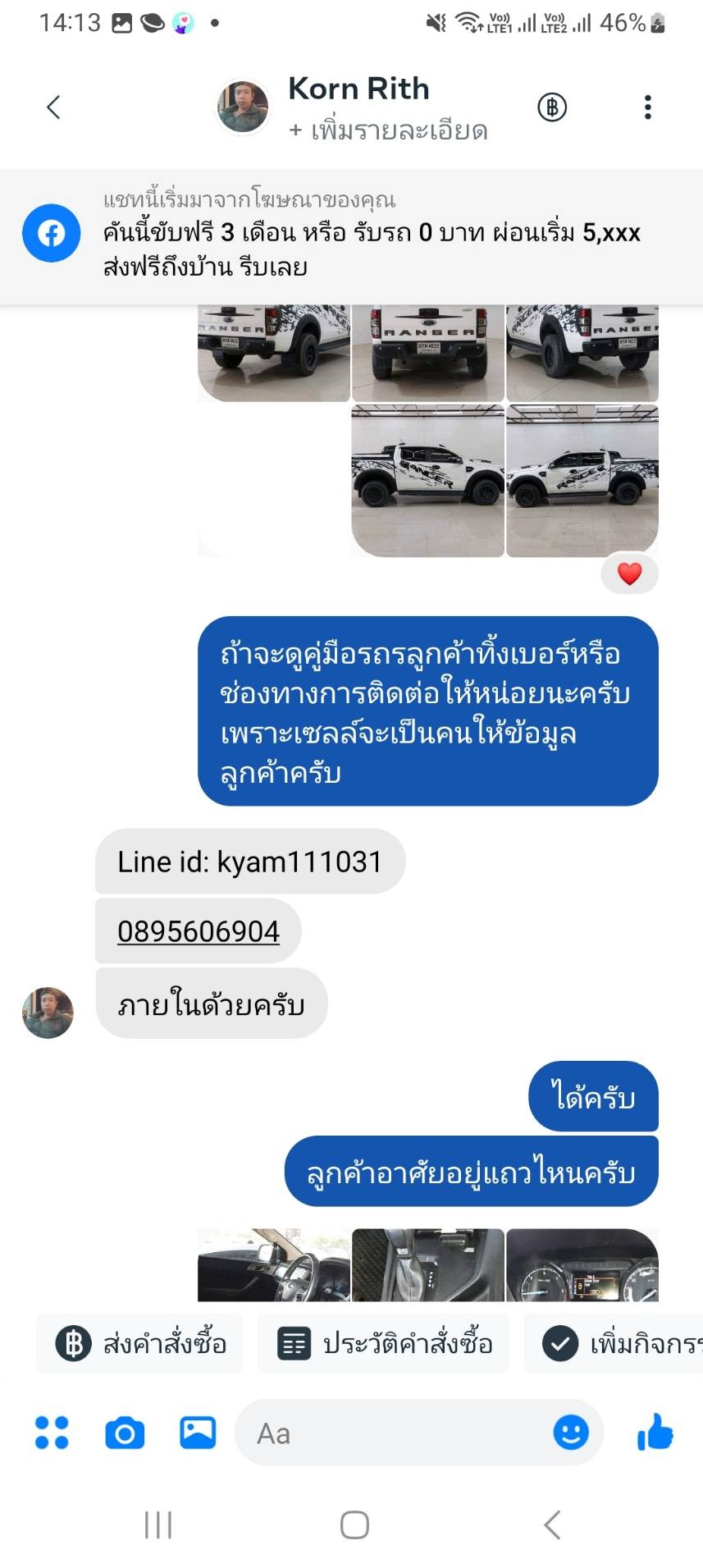The width and height of the screenshot is (703, 1568).
Task: Open Korn Rith's profile picture in header
Action: tap(242, 107)
